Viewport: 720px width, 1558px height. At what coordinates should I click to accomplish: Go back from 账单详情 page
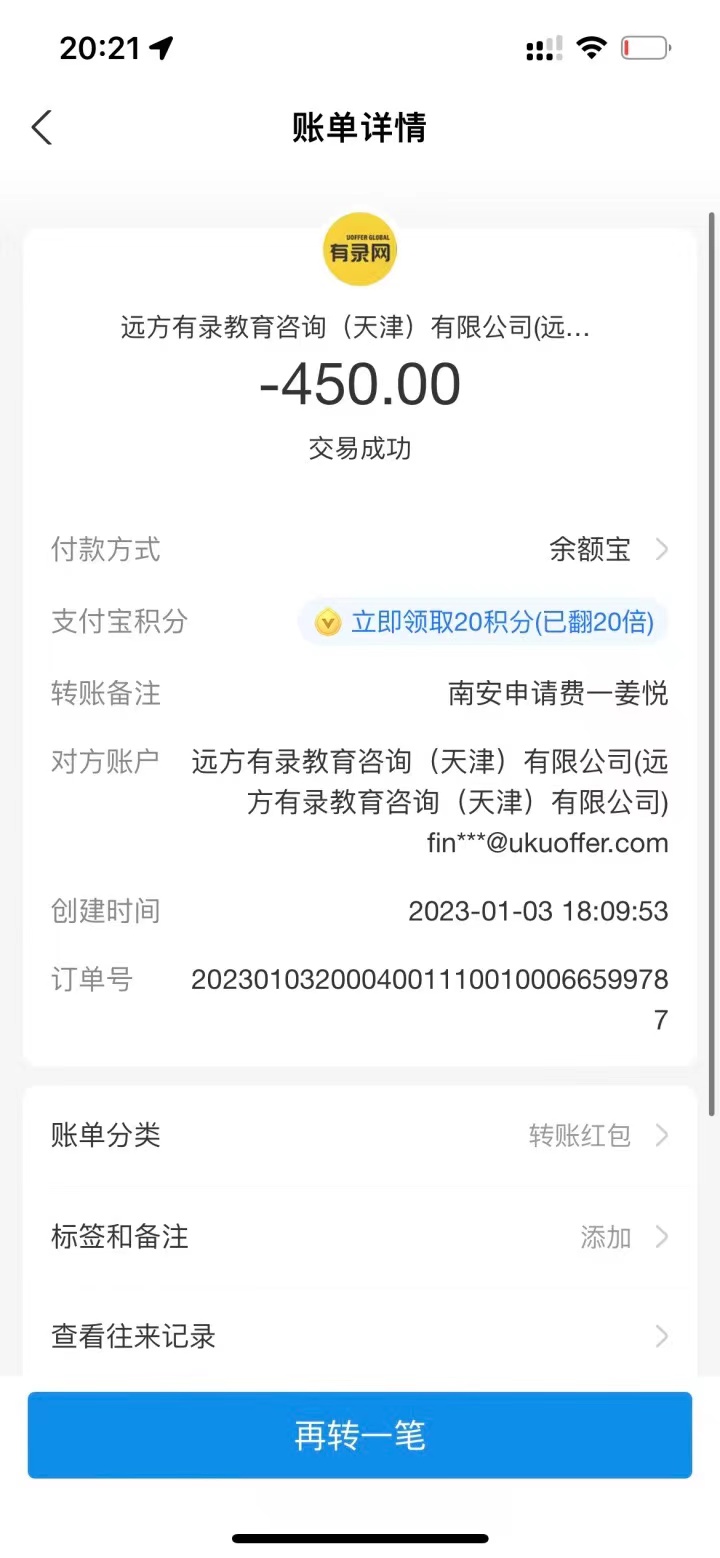[x=41, y=128]
